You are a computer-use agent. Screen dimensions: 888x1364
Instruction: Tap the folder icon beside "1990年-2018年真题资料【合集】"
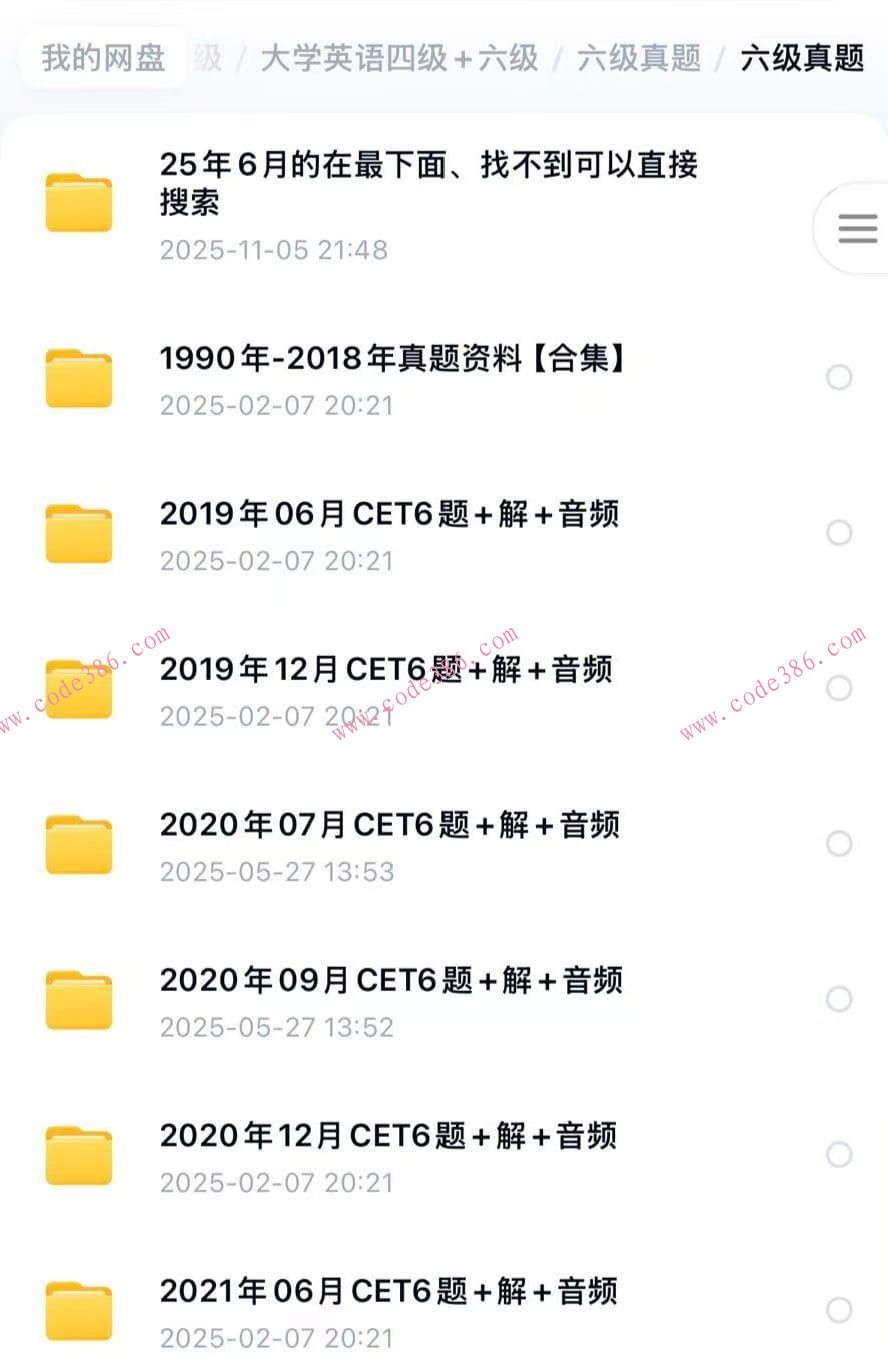(x=79, y=377)
